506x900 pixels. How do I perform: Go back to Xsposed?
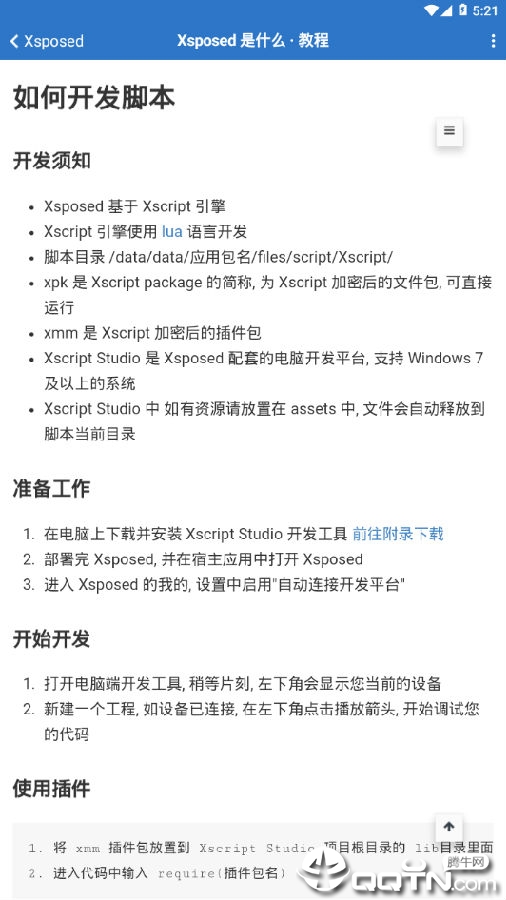(47, 41)
